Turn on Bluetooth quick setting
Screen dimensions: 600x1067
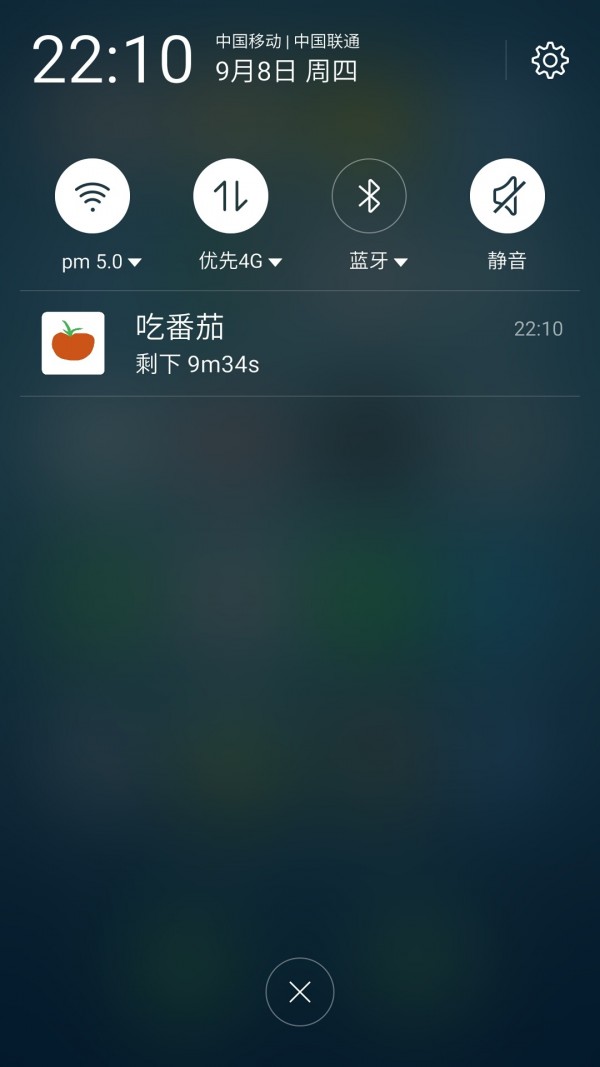[x=369, y=196]
